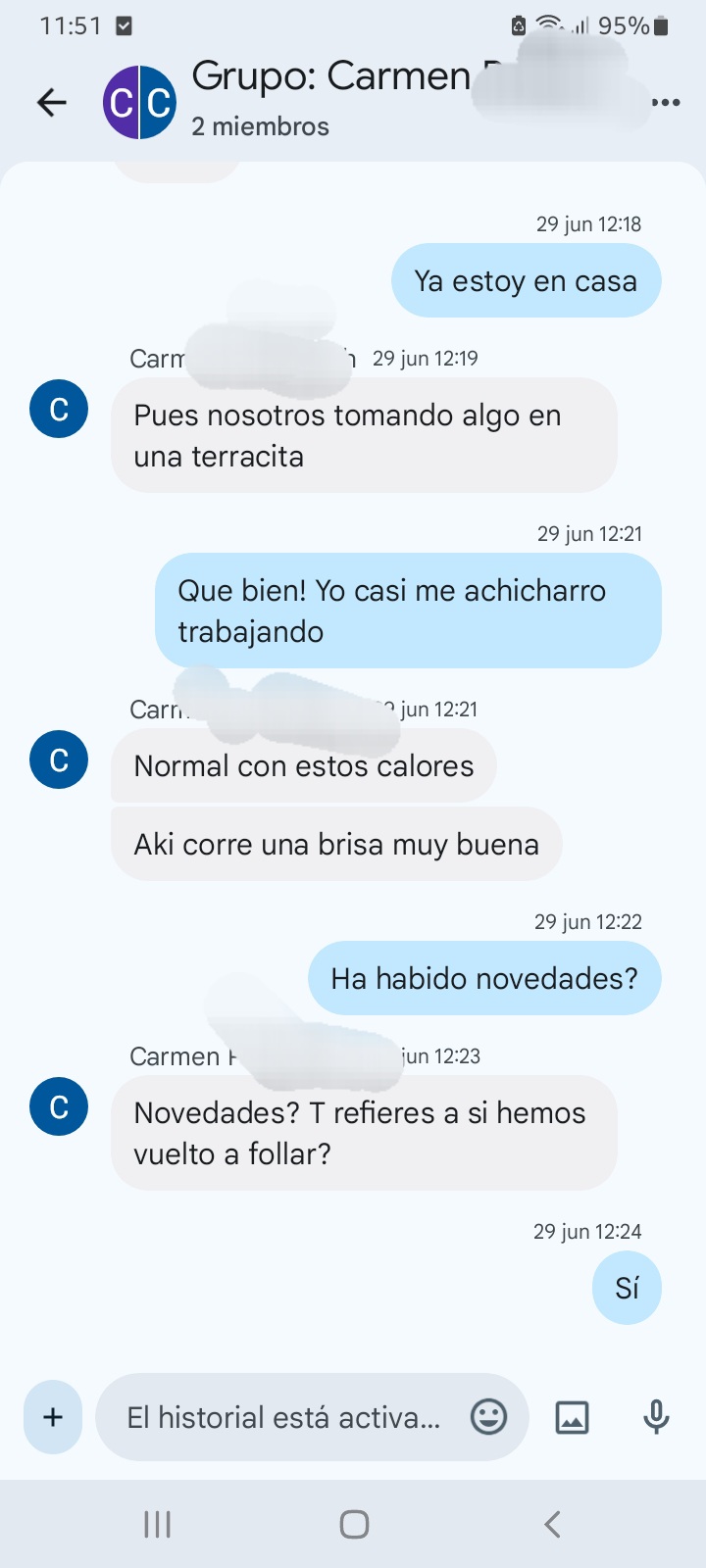Start voice input with the microphone
Screen dimensions: 706x1568
[656, 1417]
